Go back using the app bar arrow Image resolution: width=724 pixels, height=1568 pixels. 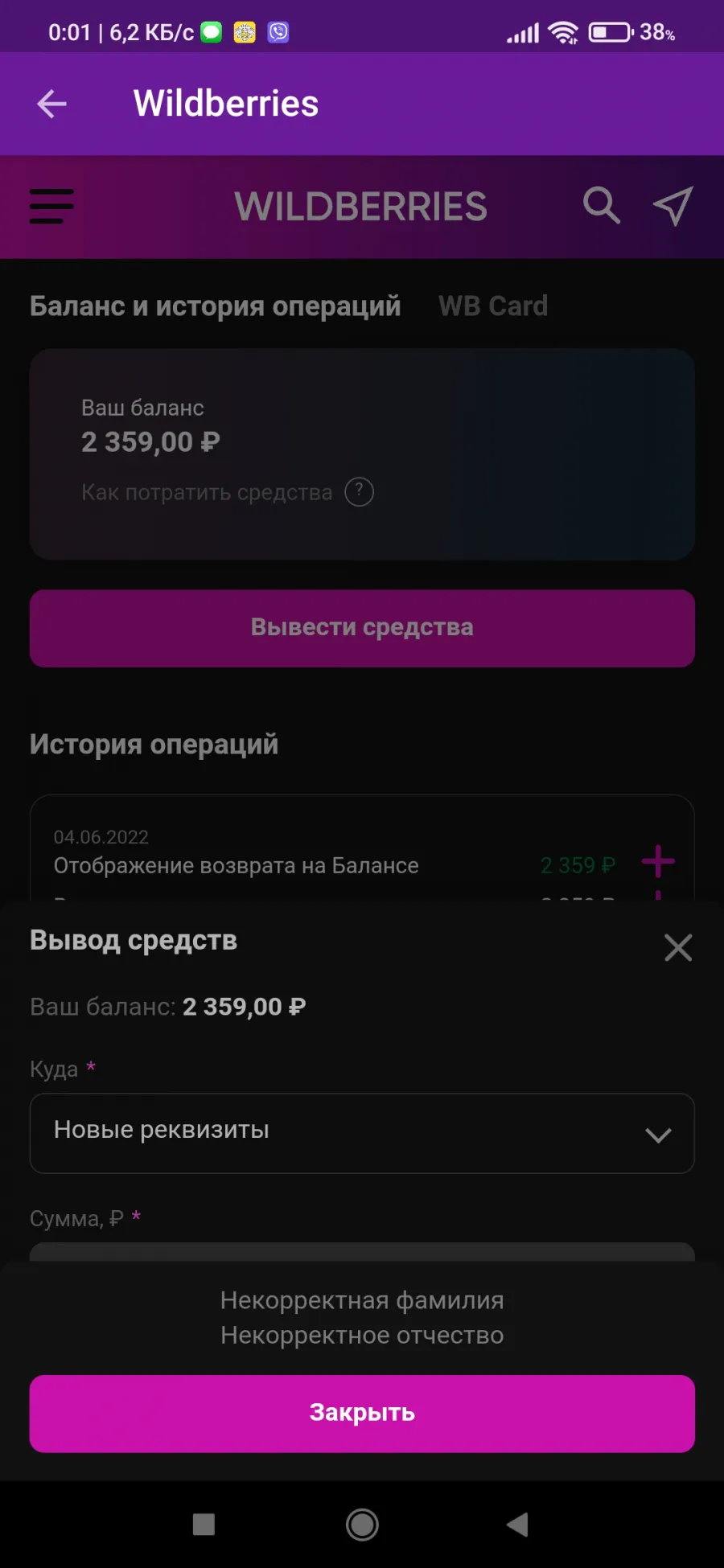pyautogui.click(x=52, y=104)
